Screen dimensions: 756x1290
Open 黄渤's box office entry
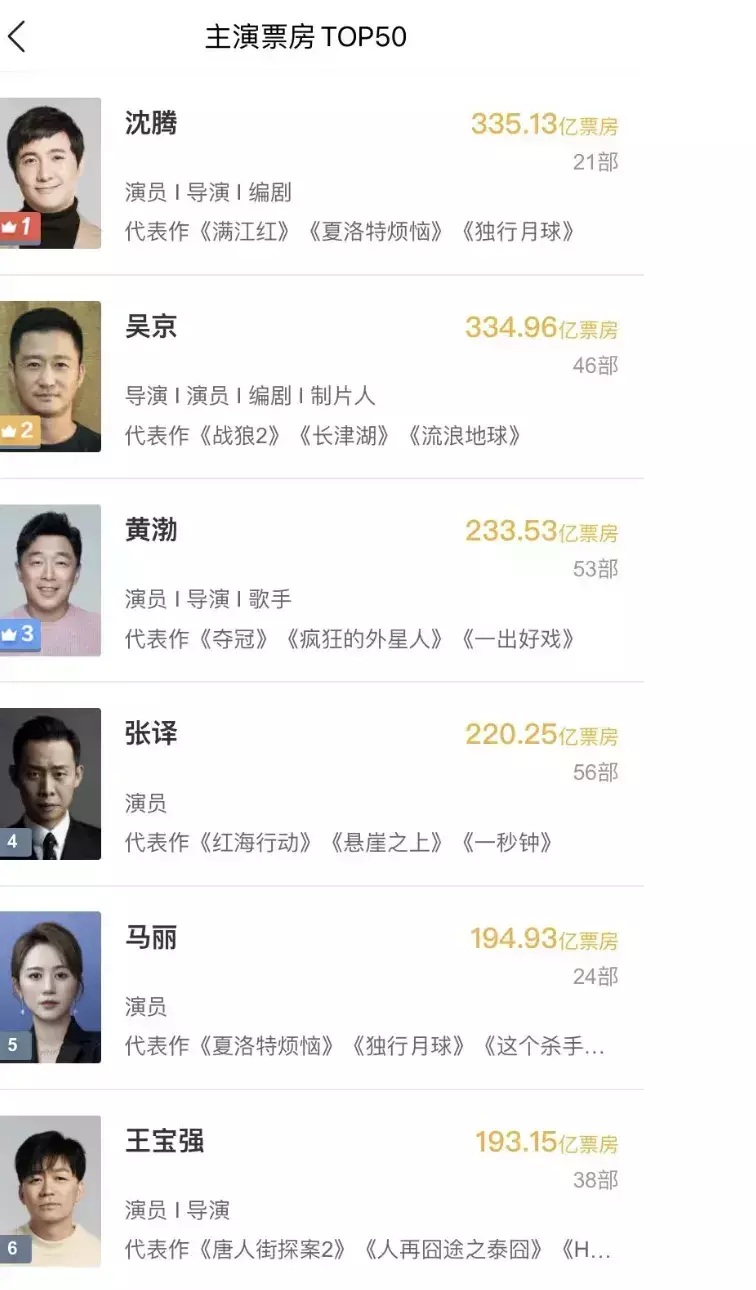[320, 580]
